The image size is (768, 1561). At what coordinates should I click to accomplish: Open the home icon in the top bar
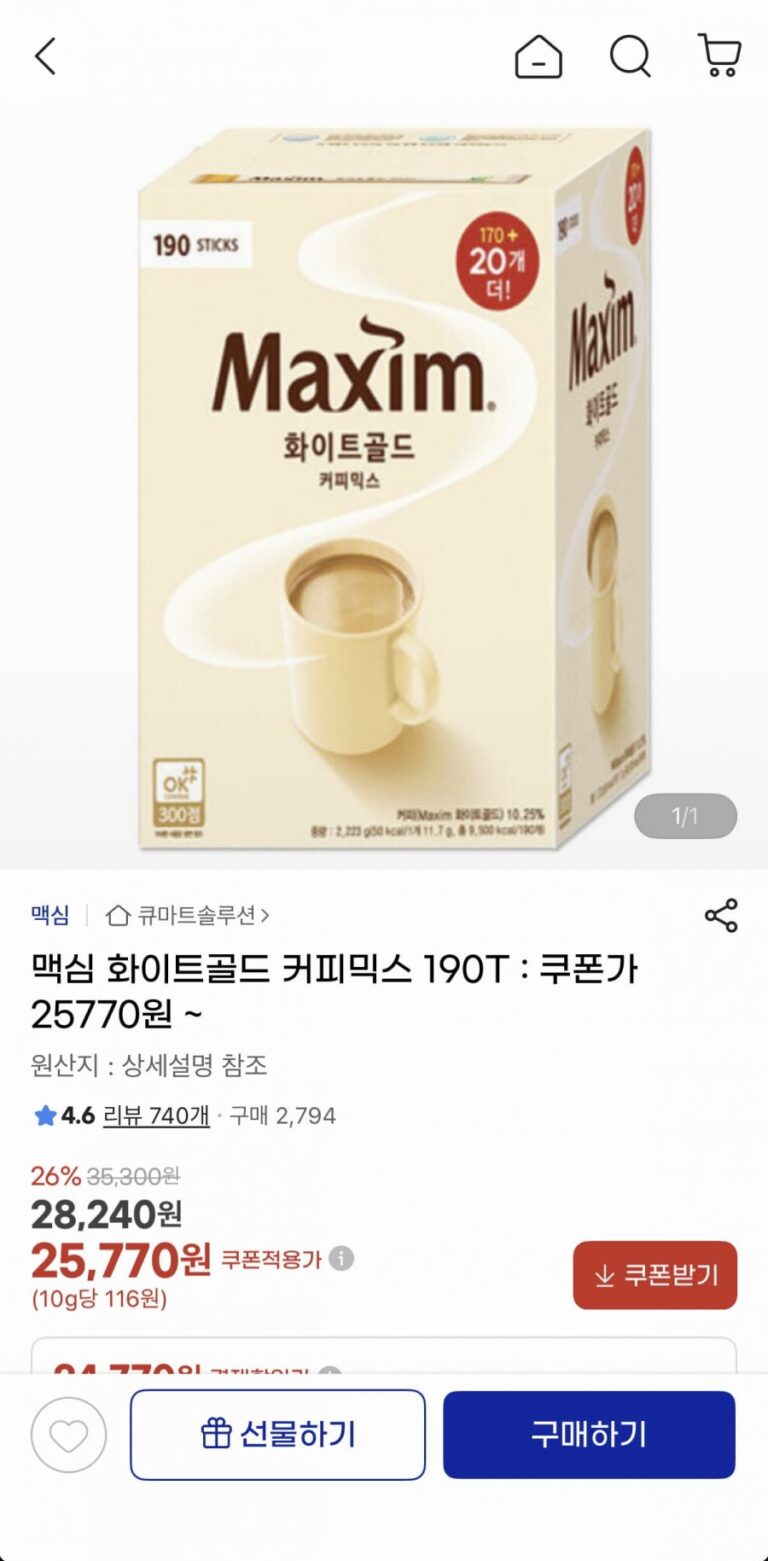pos(538,57)
